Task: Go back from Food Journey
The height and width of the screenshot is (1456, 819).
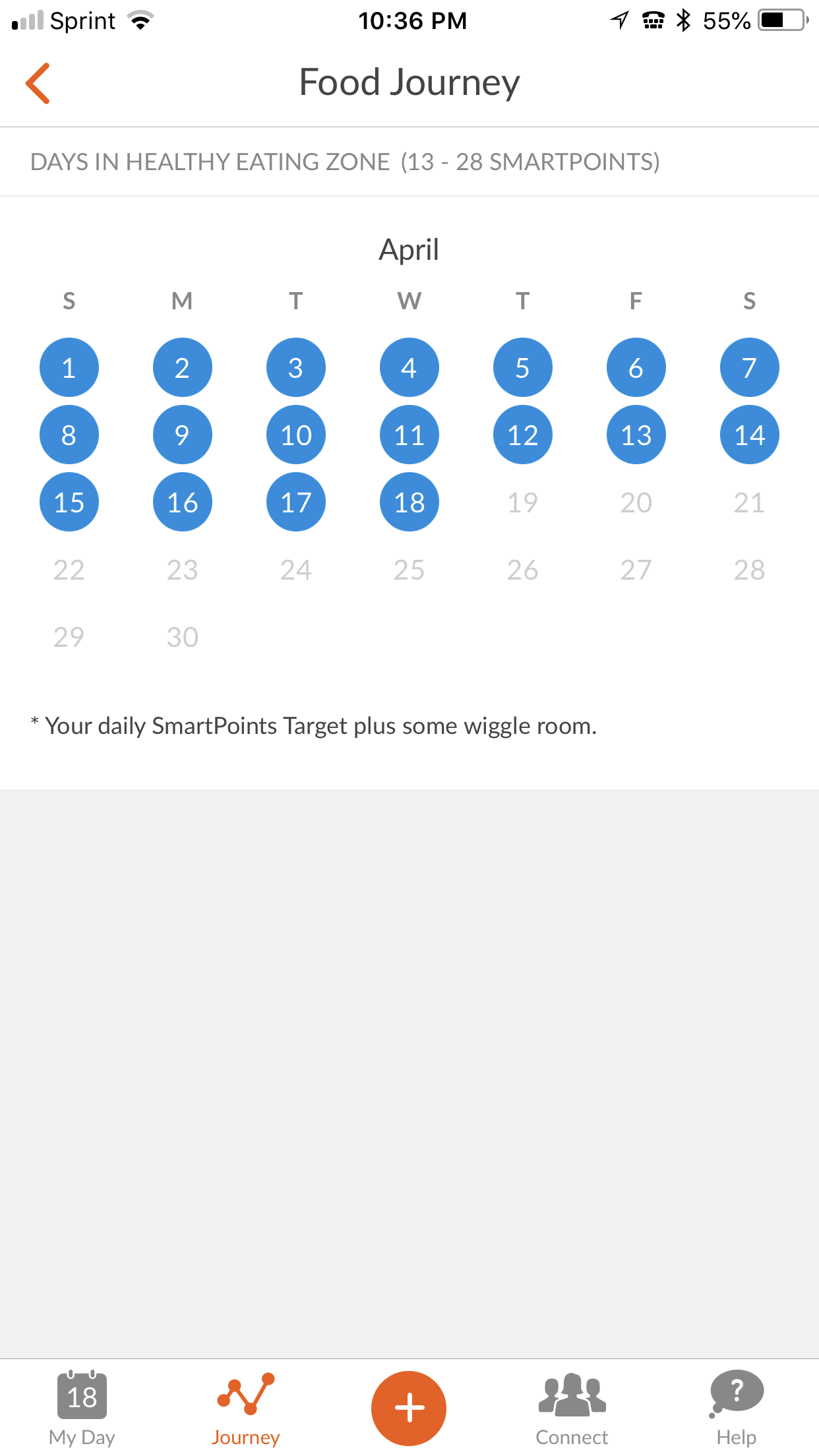Action: click(38, 84)
